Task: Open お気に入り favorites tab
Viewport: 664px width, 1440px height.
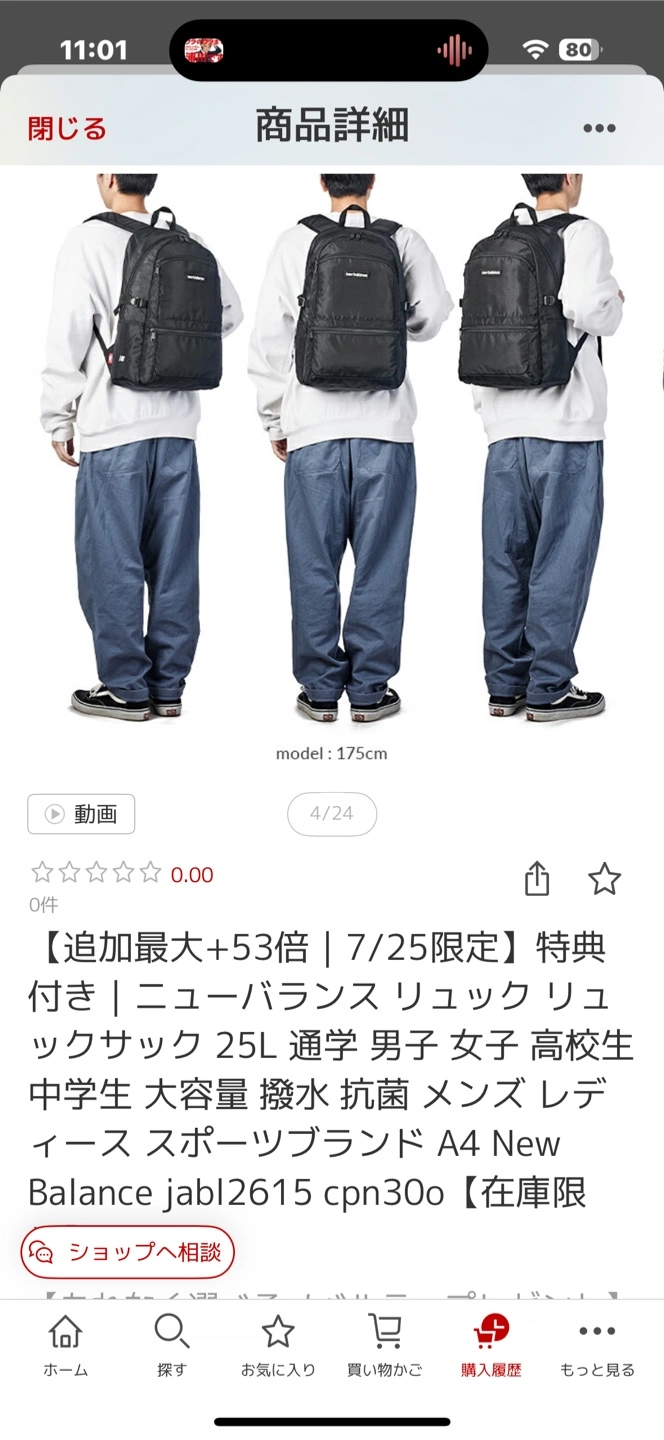Action: 278,1346
